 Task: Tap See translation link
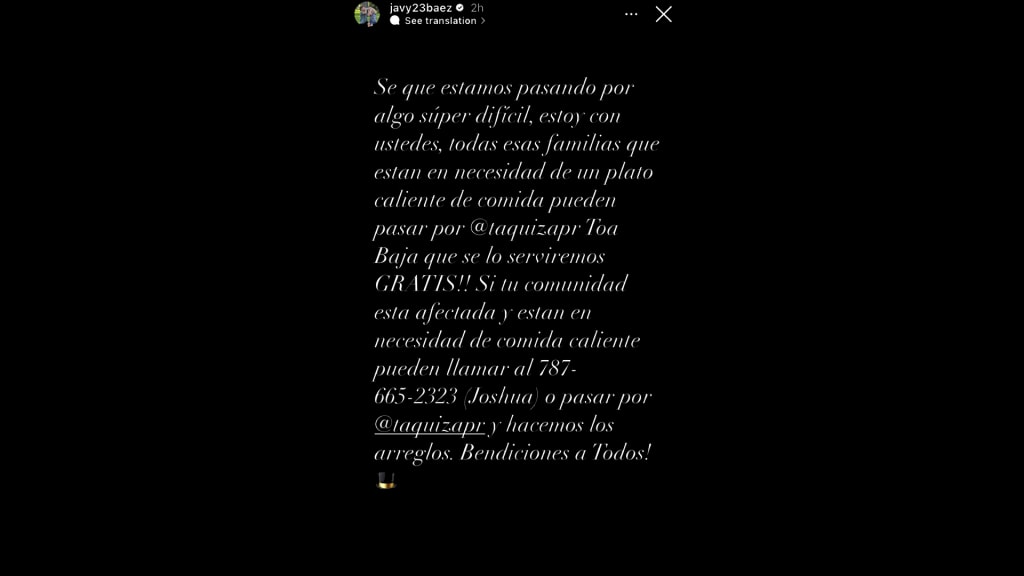(440, 21)
